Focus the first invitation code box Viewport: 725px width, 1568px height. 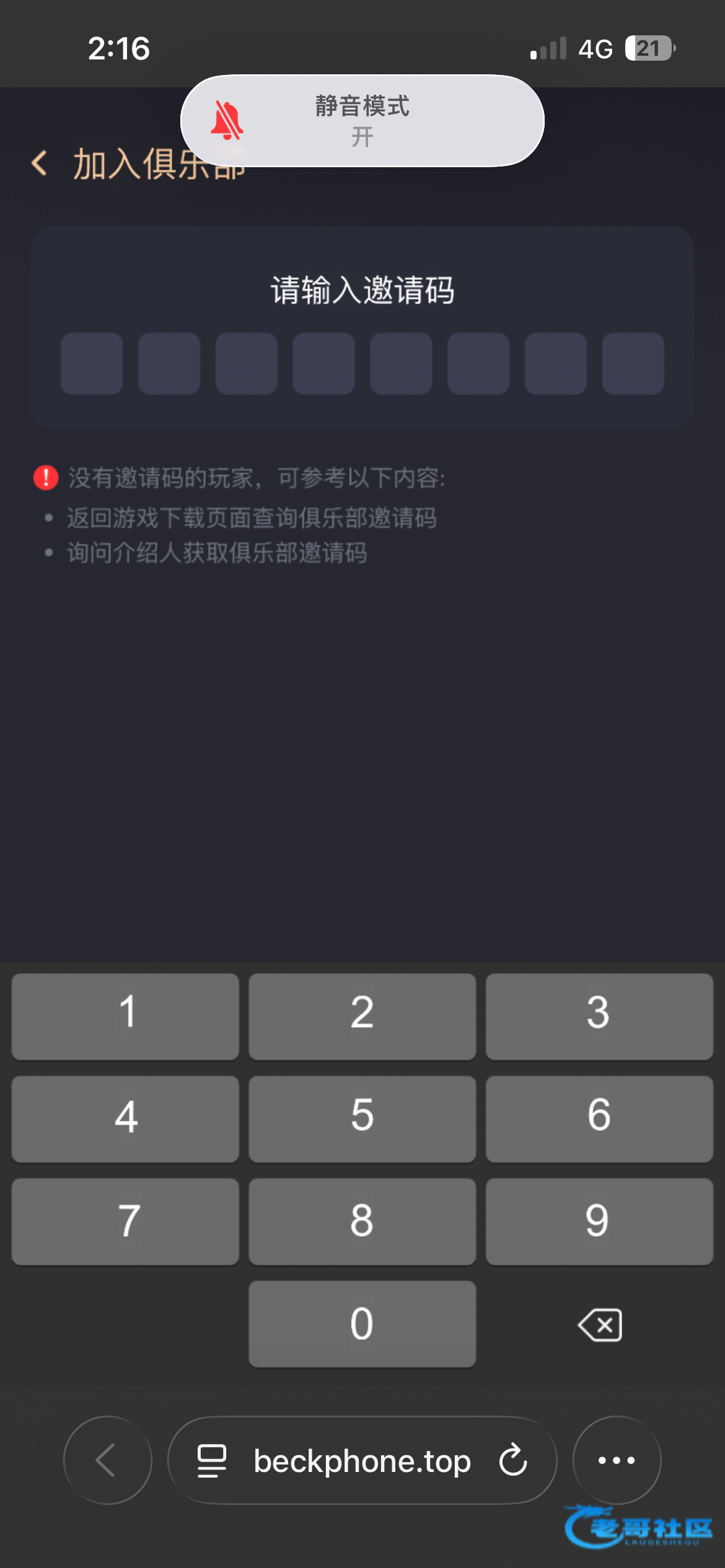pyautogui.click(x=92, y=364)
